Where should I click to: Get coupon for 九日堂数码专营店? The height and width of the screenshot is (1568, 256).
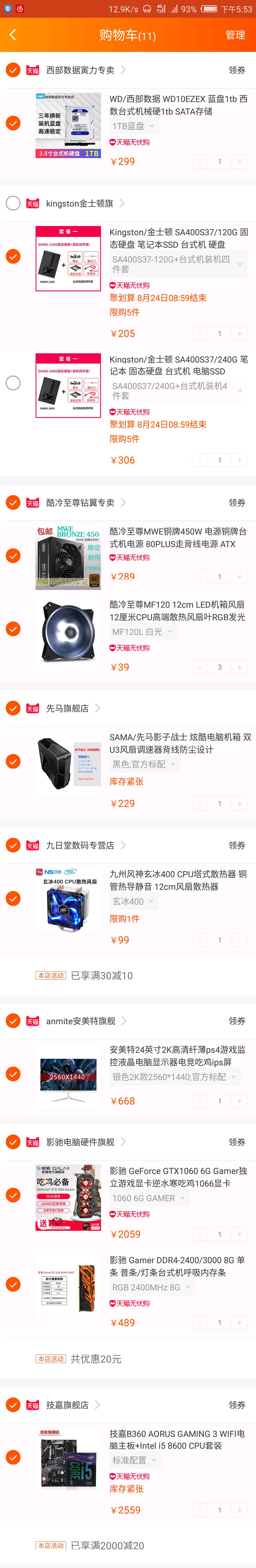pyautogui.click(x=237, y=846)
